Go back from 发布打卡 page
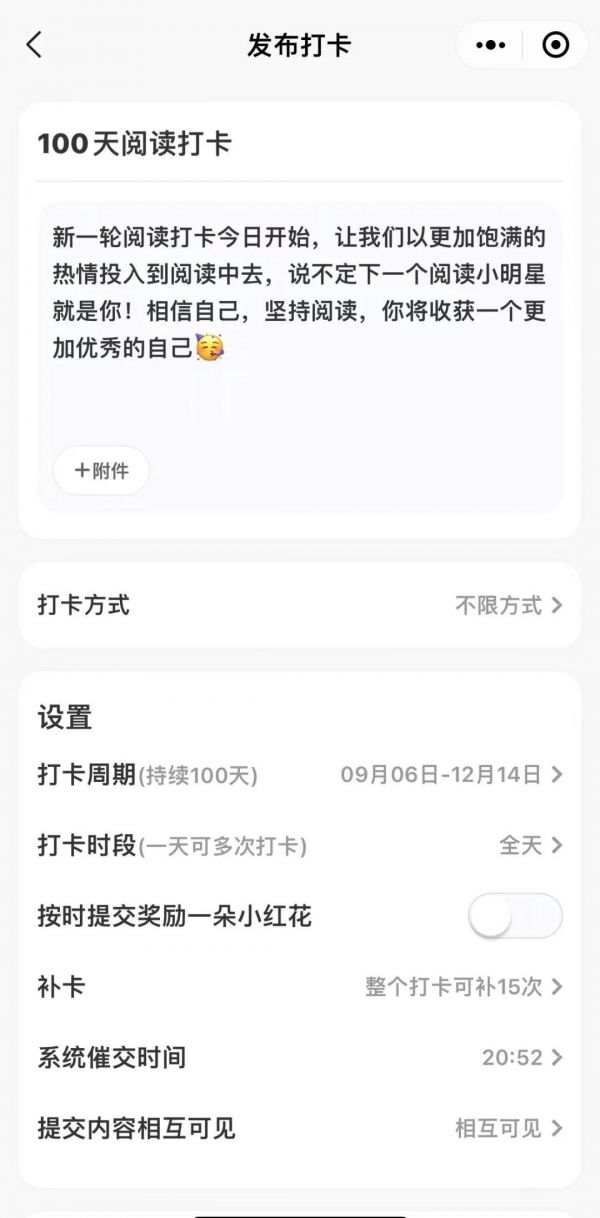 coord(35,45)
